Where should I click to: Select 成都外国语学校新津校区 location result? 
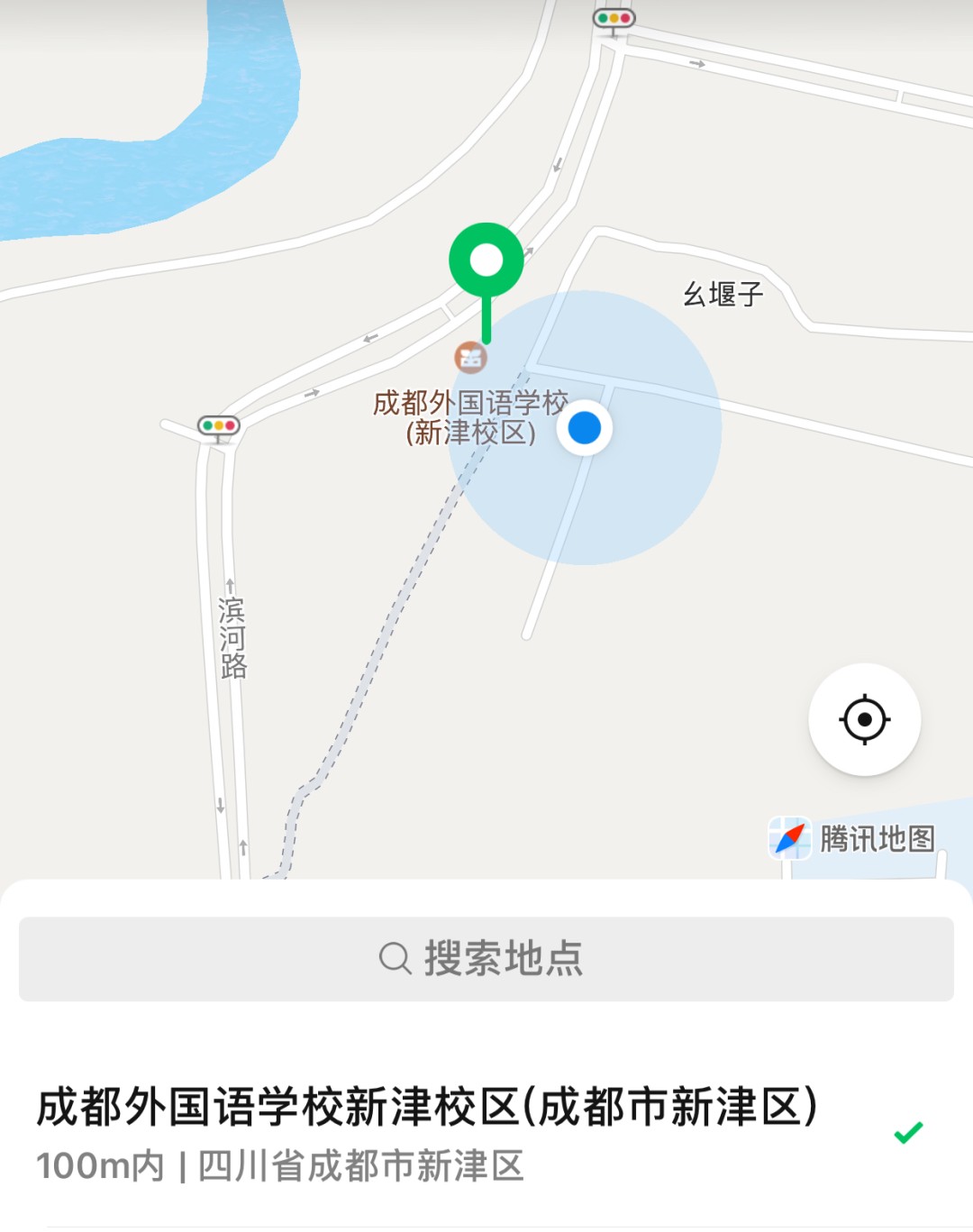(x=427, y=1132)
